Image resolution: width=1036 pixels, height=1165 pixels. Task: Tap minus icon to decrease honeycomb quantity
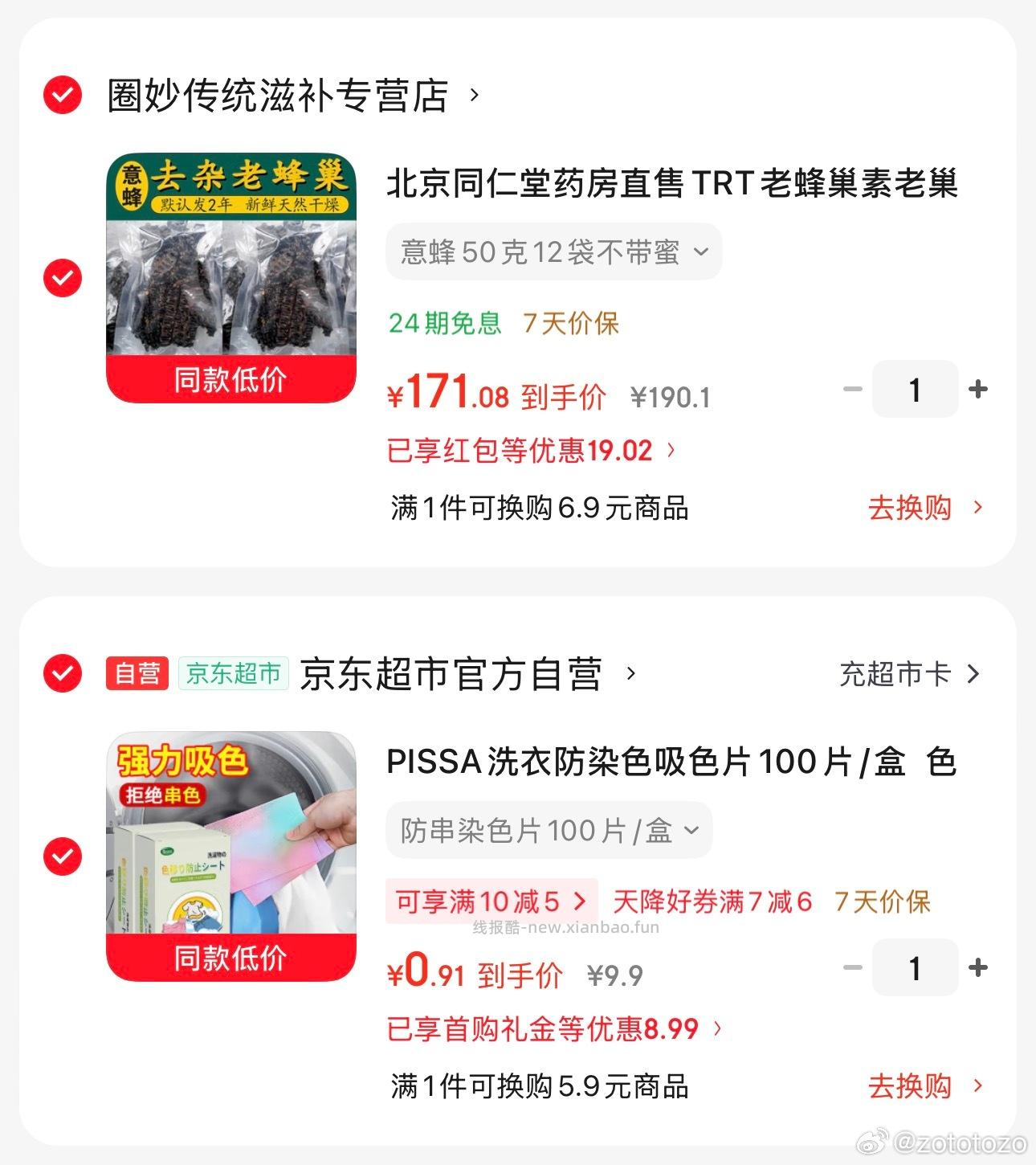pos(851,389)
